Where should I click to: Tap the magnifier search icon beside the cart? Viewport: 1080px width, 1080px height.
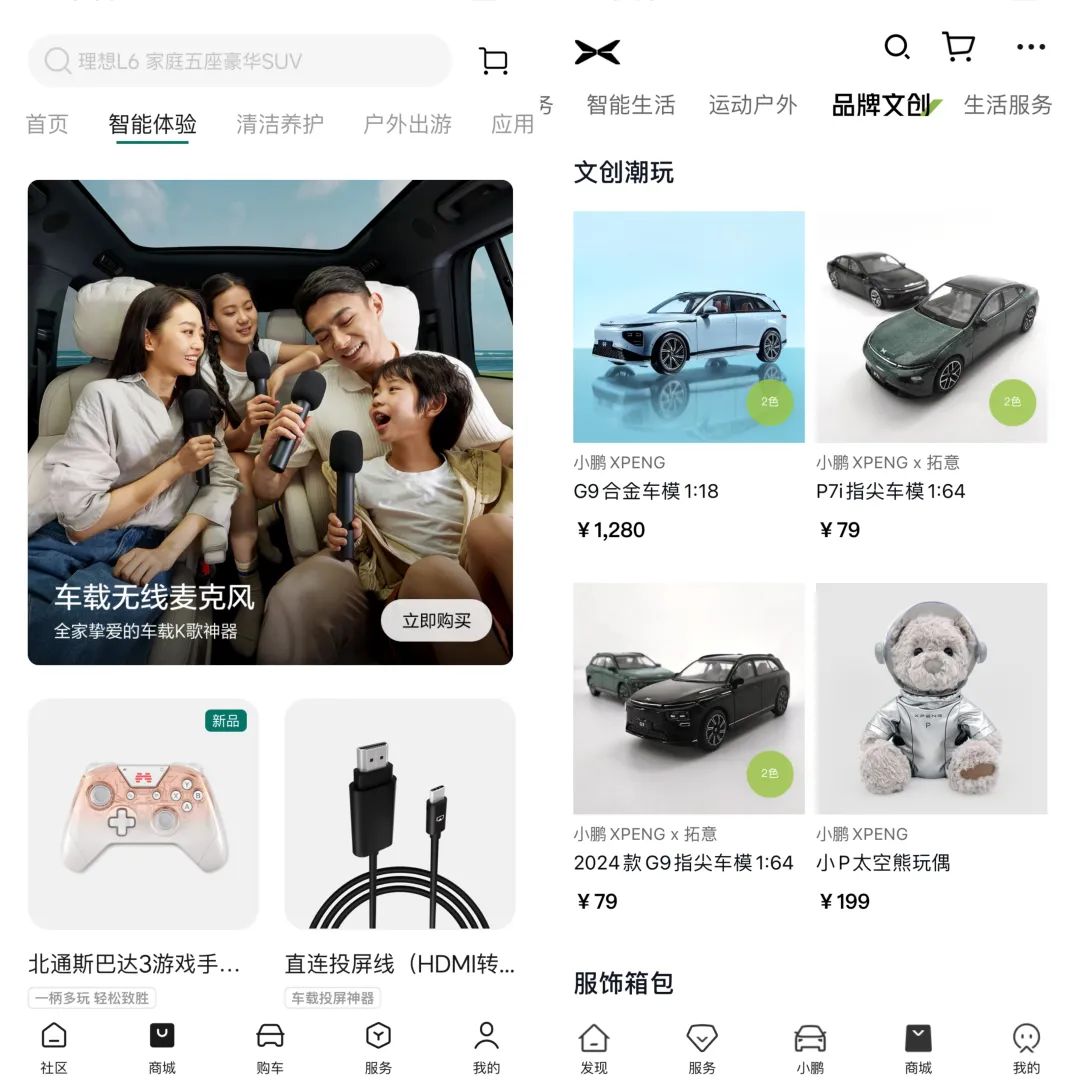click(x=897, y=47)
